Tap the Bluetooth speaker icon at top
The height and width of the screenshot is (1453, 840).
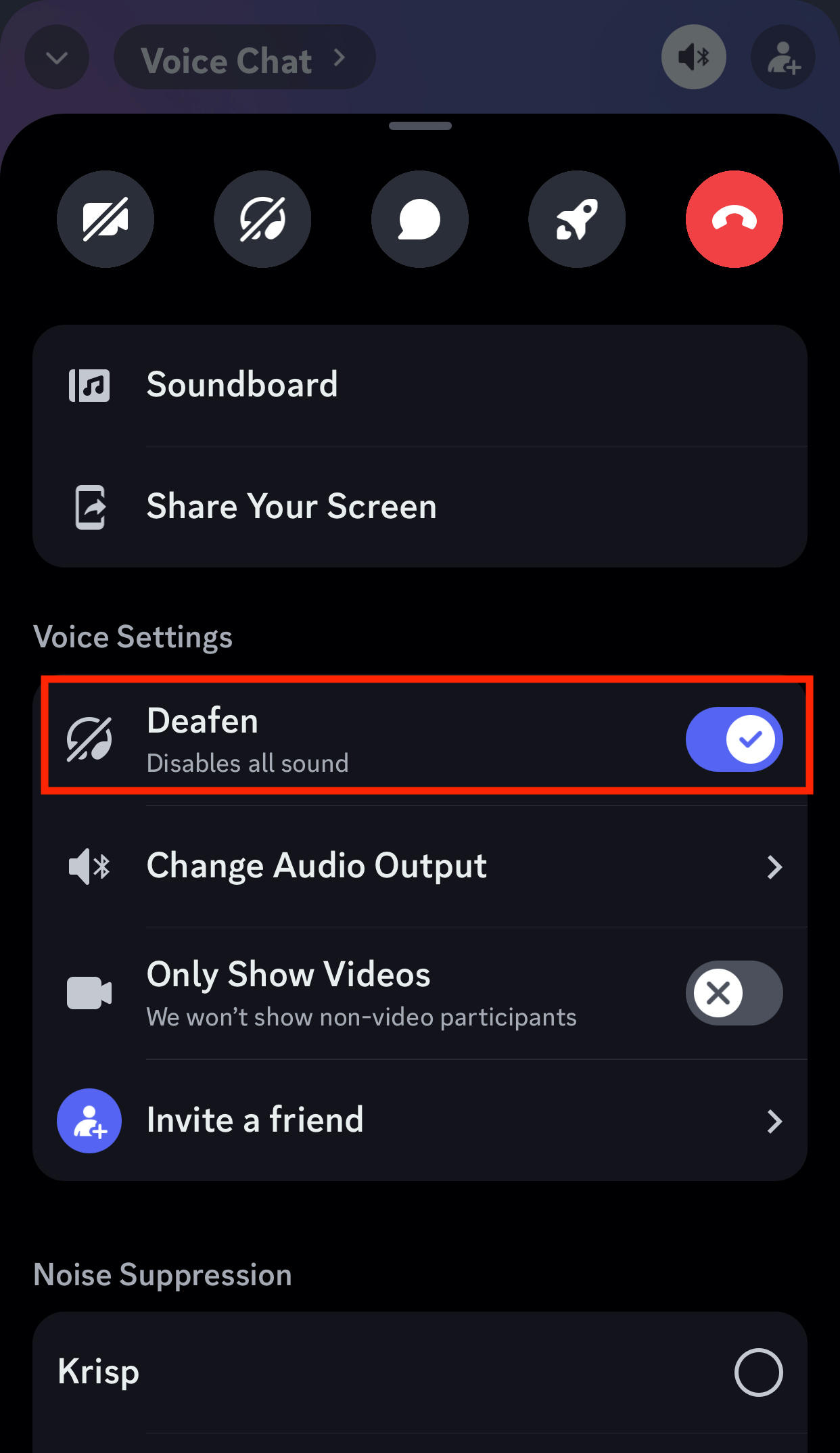(693, 57)
